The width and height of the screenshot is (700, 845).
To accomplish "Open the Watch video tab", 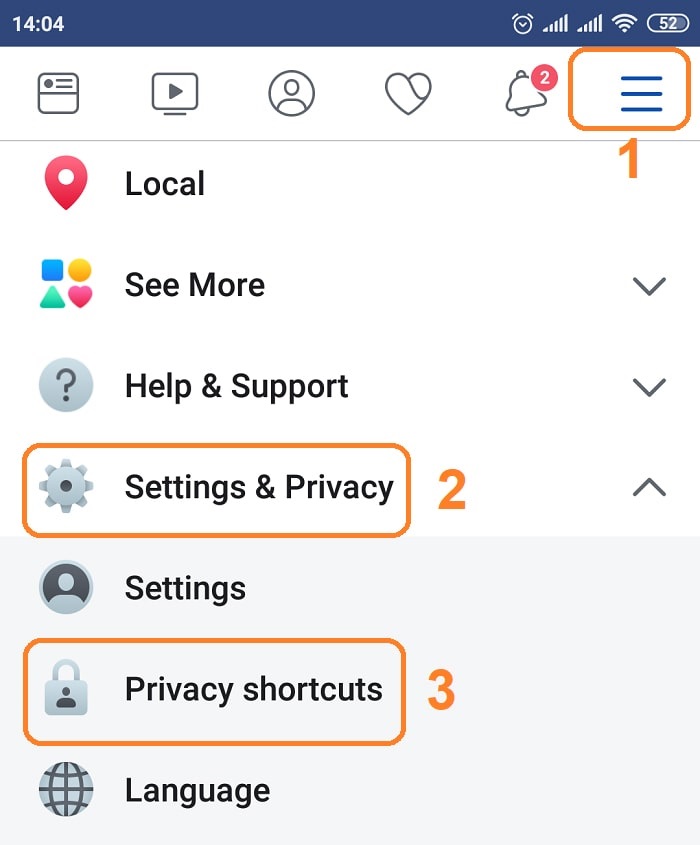I will coord(175,93).
